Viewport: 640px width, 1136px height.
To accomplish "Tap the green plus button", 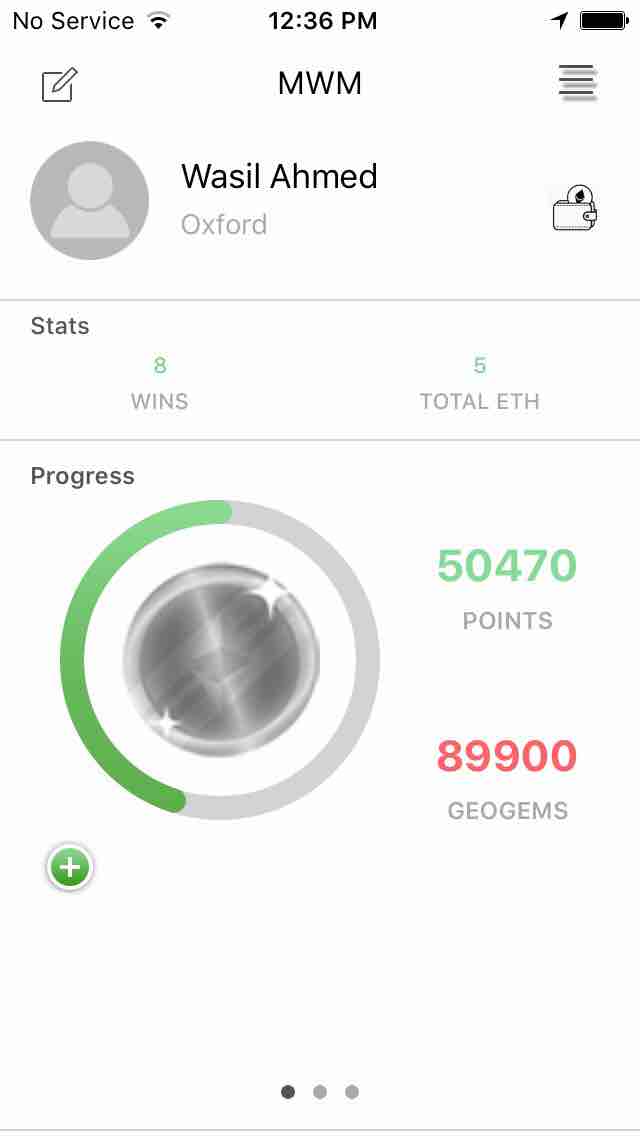I will coord(70,867).
